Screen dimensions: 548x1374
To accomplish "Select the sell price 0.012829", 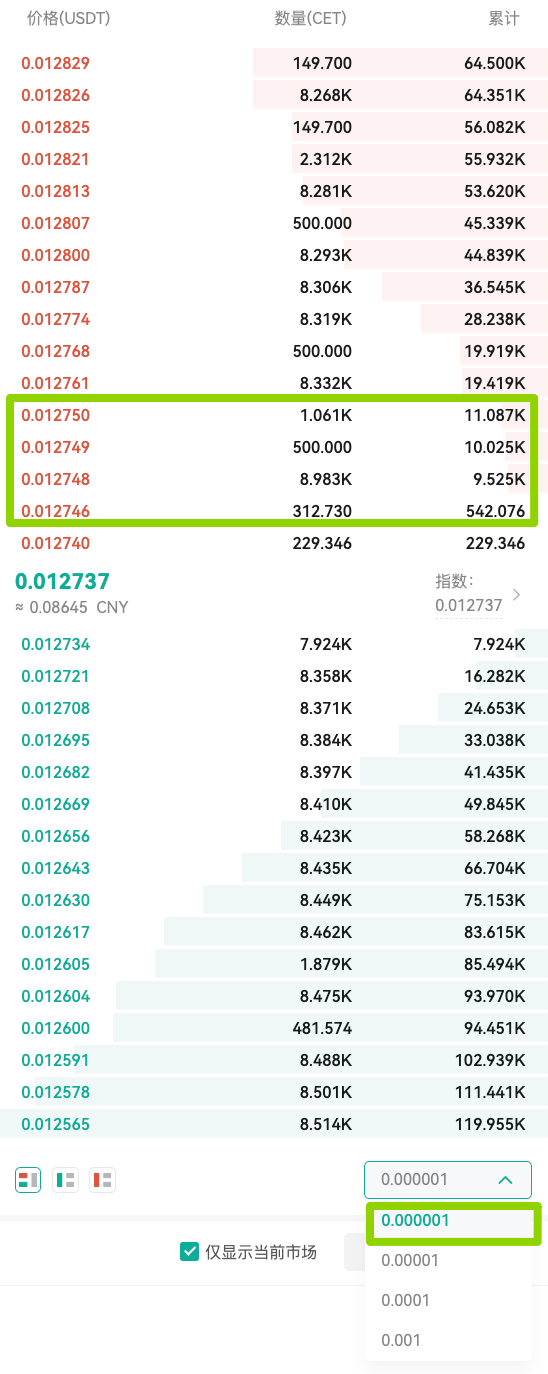I will pyautogui.click(x=56, y=63).
